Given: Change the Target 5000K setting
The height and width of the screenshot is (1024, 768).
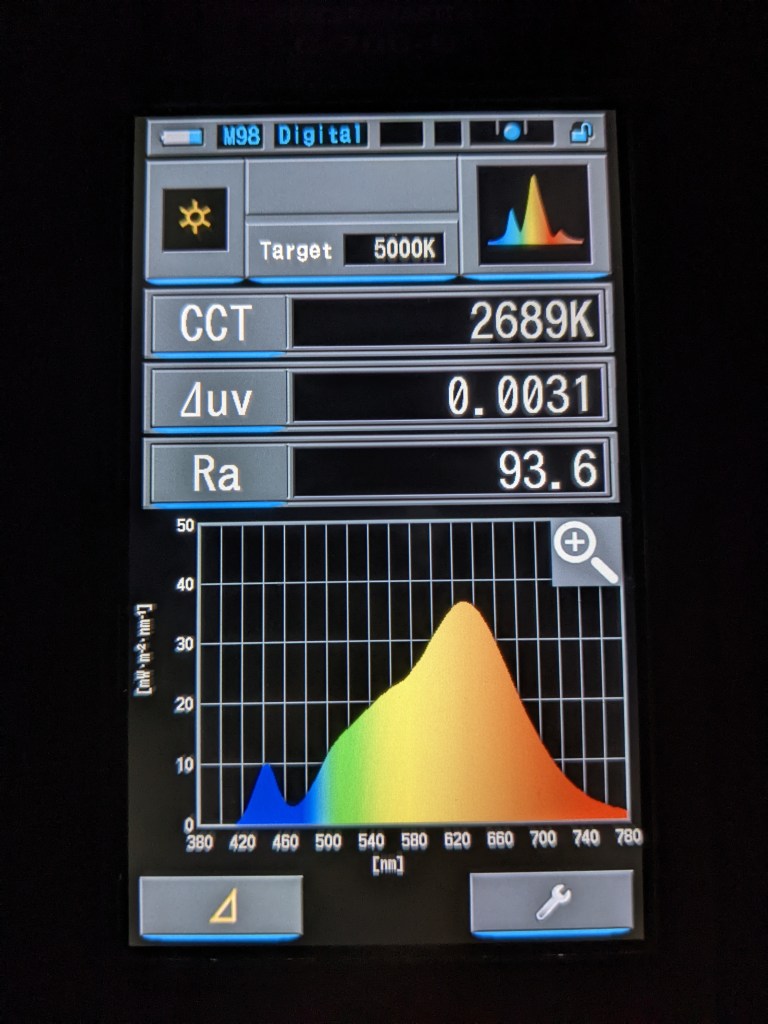Looking at the screenshot, I should 351,249.
